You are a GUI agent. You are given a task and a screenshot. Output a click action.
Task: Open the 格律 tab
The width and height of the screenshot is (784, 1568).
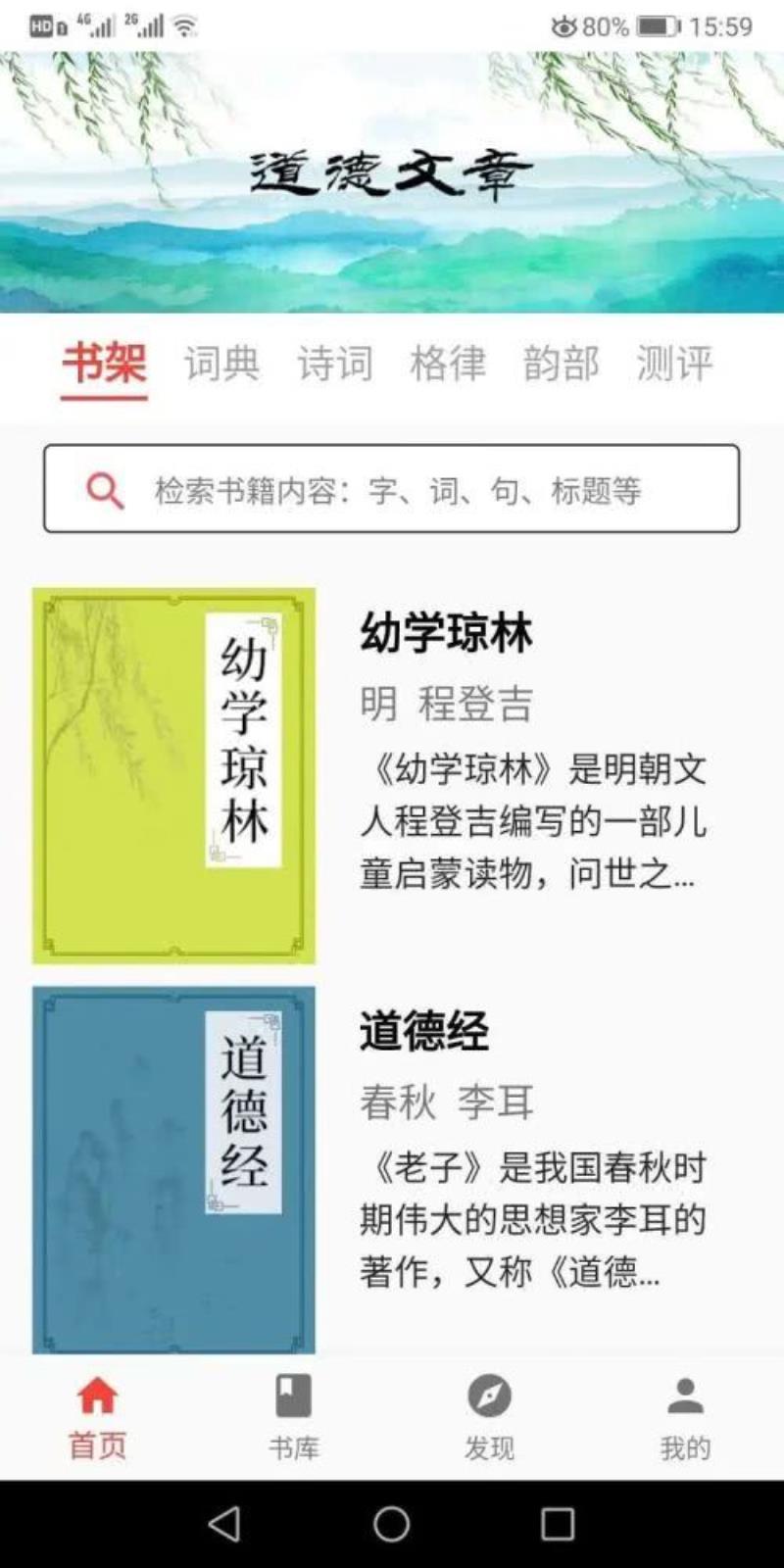pos(448,365)
